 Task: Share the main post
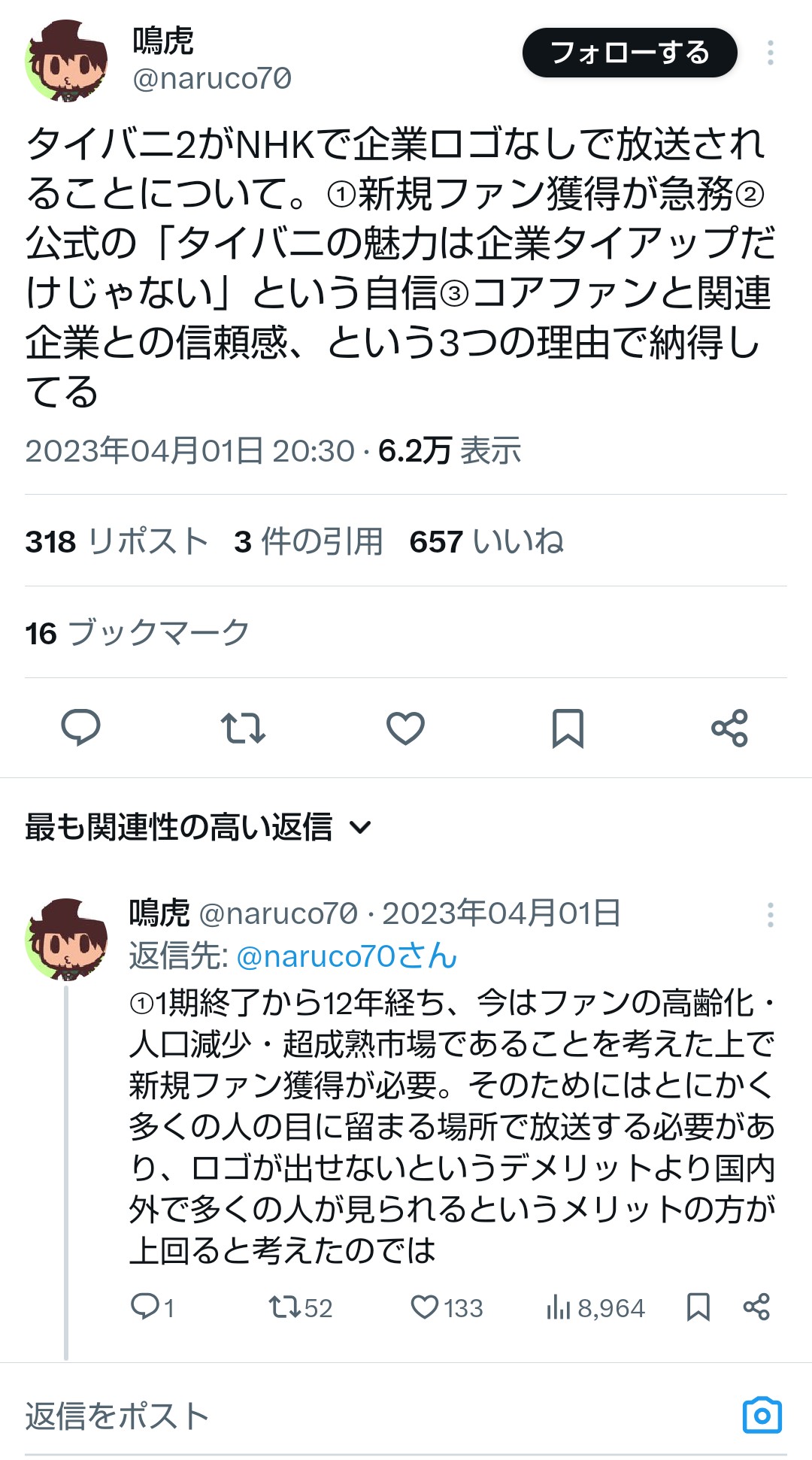pyautogui.click(x=729, y=728)
